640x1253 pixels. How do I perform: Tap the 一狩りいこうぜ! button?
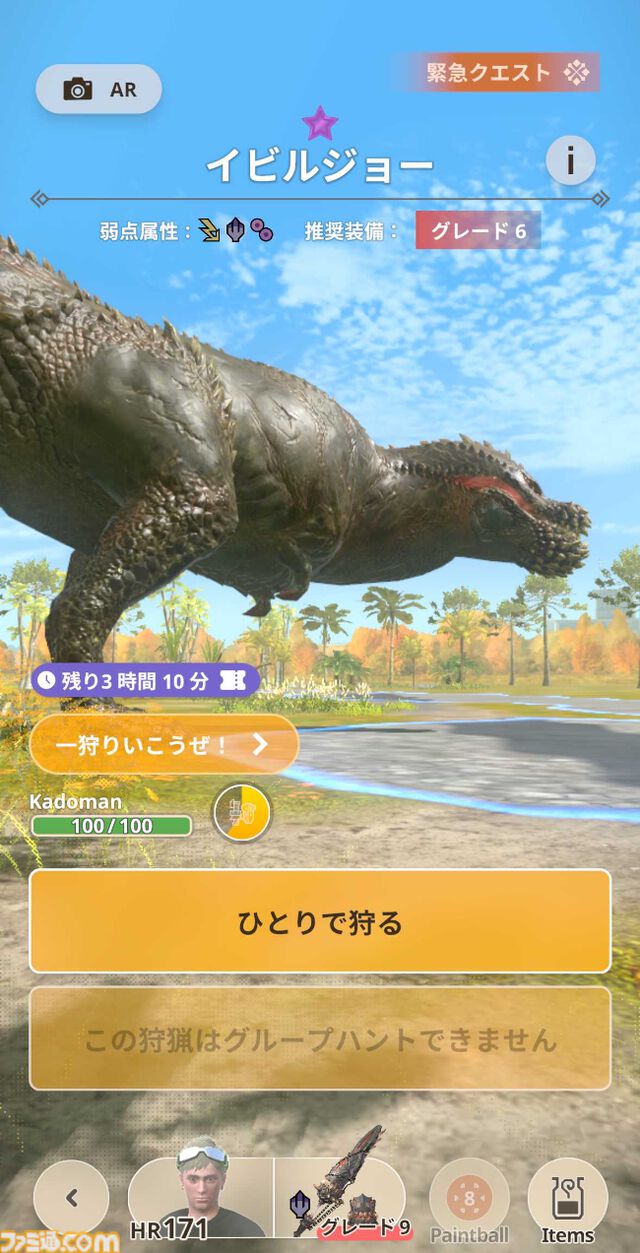(x=164, y=743)
